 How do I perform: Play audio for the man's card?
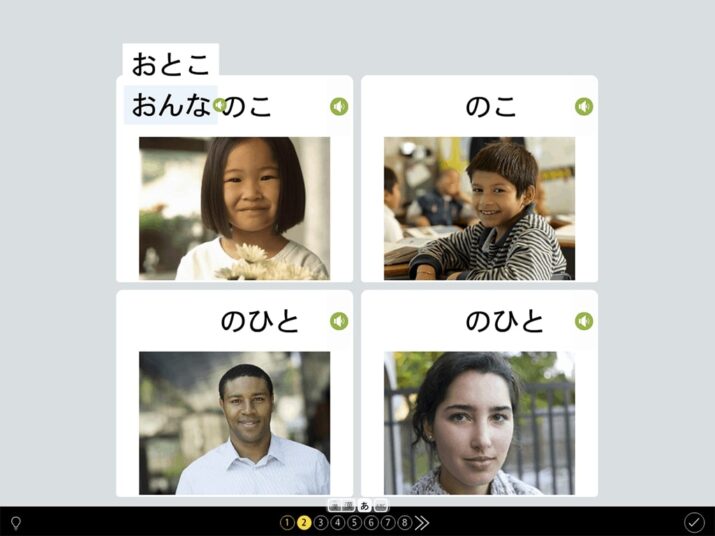tap(339, 321)
